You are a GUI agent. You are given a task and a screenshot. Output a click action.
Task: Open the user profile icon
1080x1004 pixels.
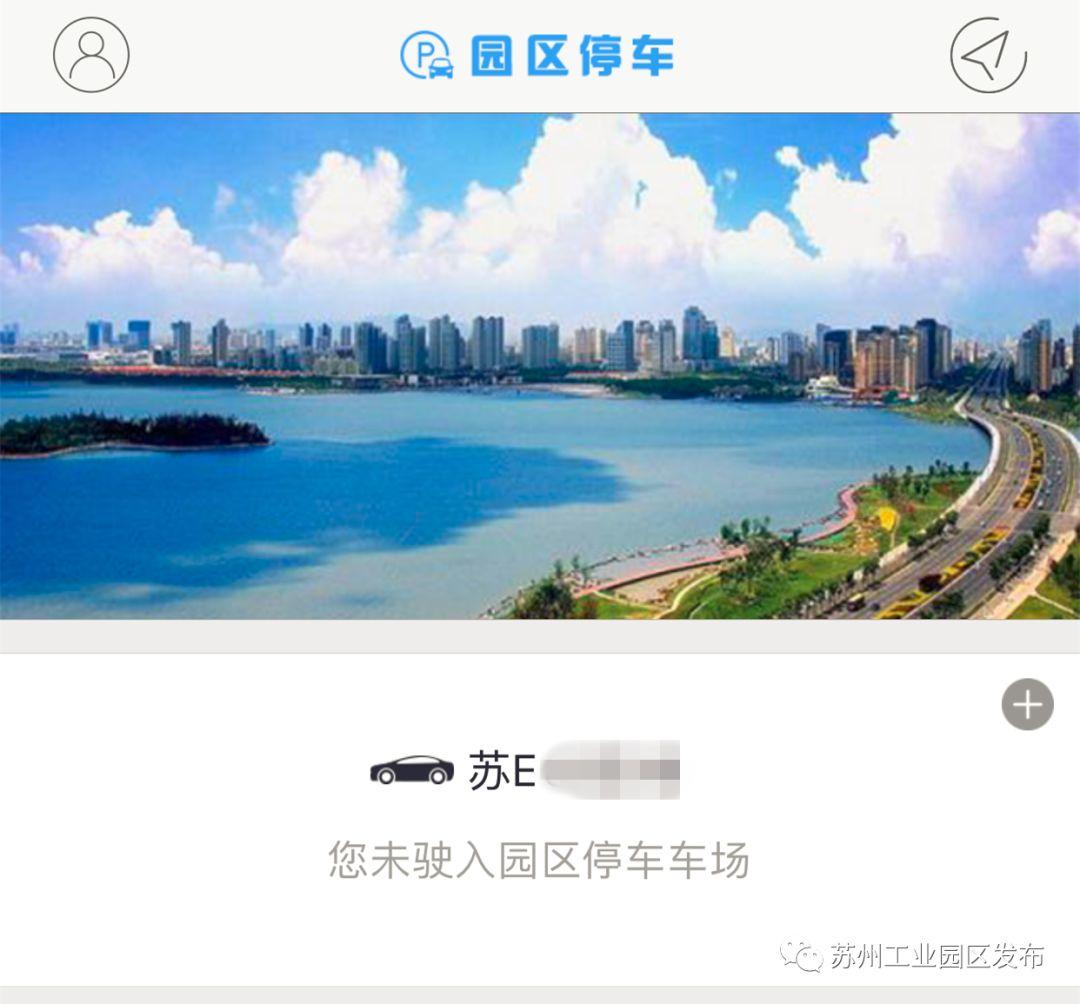(x=91, y=55)
